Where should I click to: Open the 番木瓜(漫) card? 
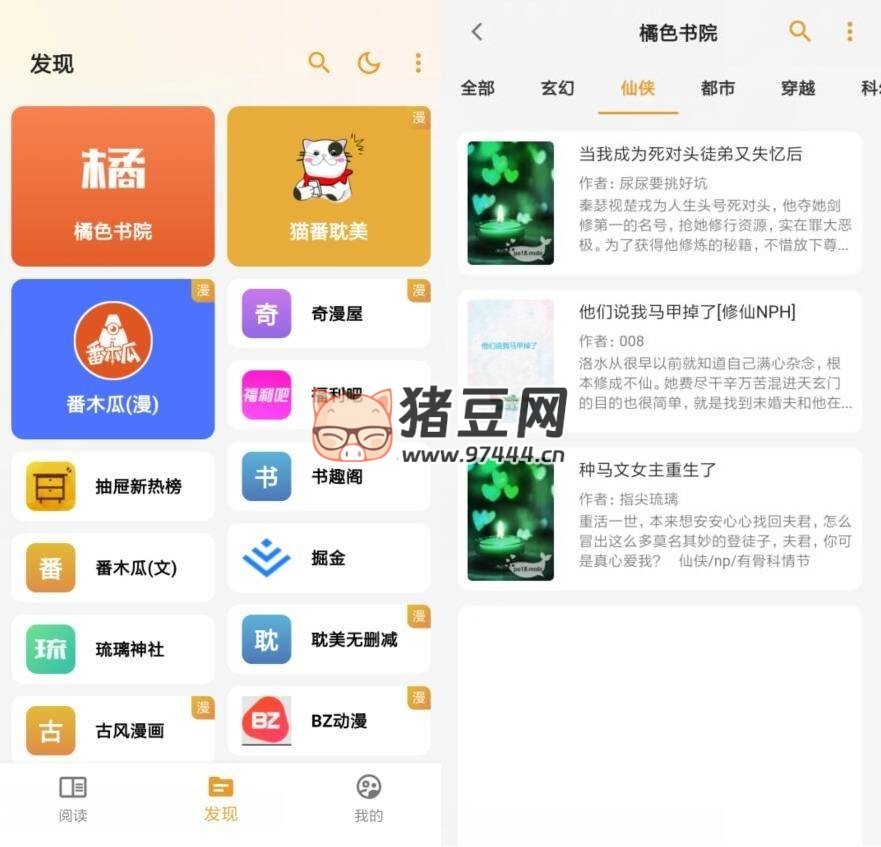point(113,359)
